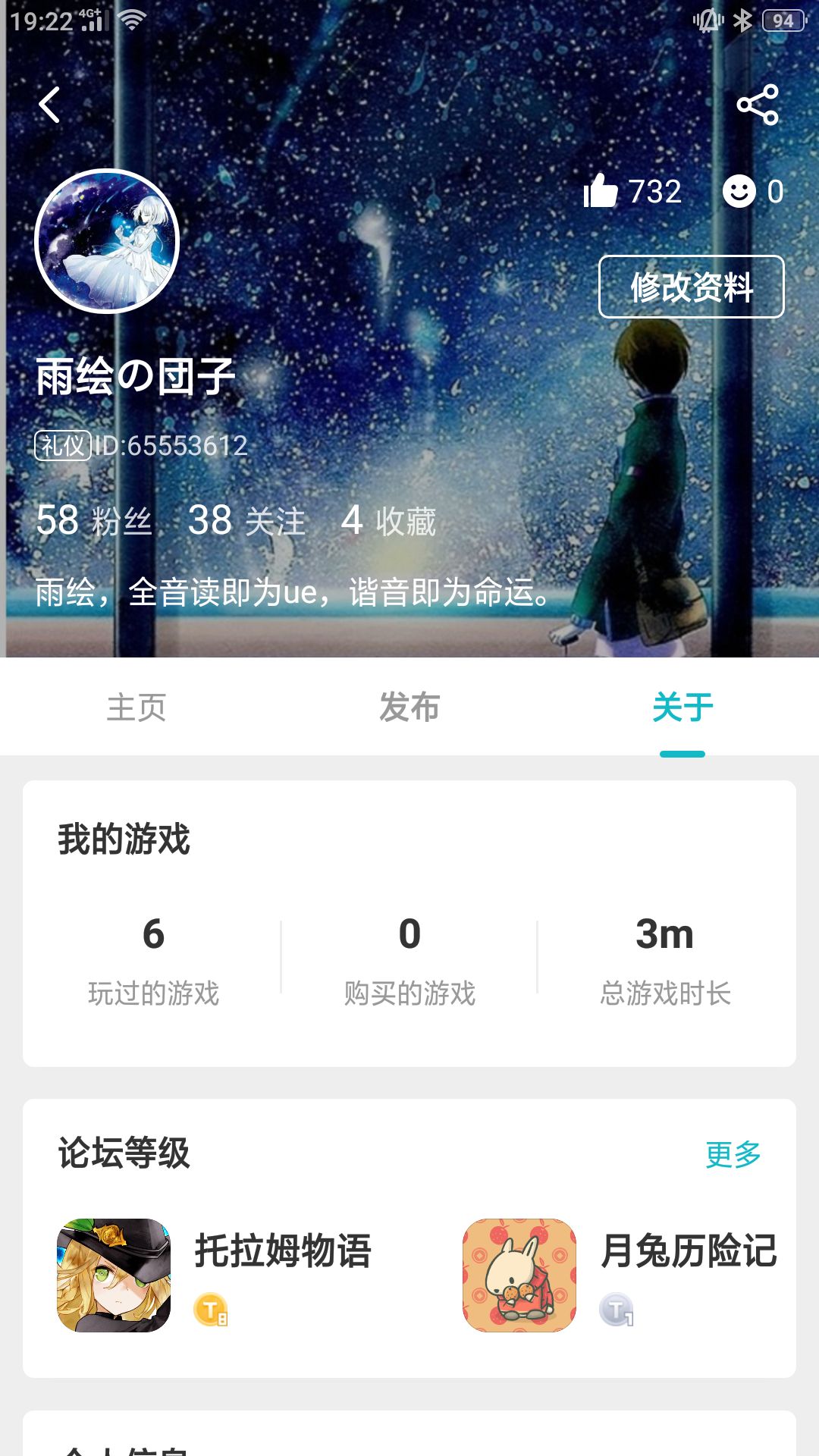The image size is (819, 1456).
Task: Open 购买的游戏 purchased games
Action: [x=409, y=960]
